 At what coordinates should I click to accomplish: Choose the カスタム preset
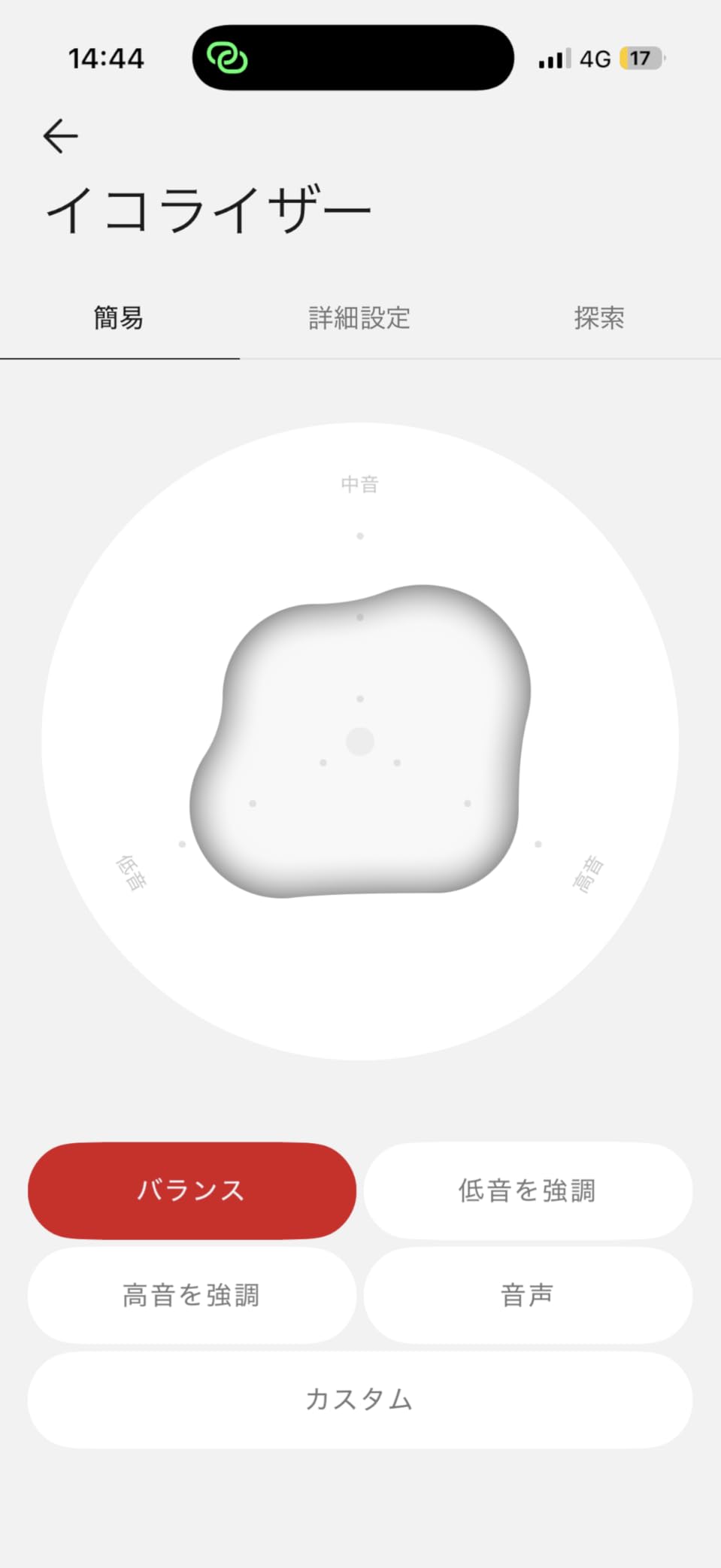pos(360,1400)
